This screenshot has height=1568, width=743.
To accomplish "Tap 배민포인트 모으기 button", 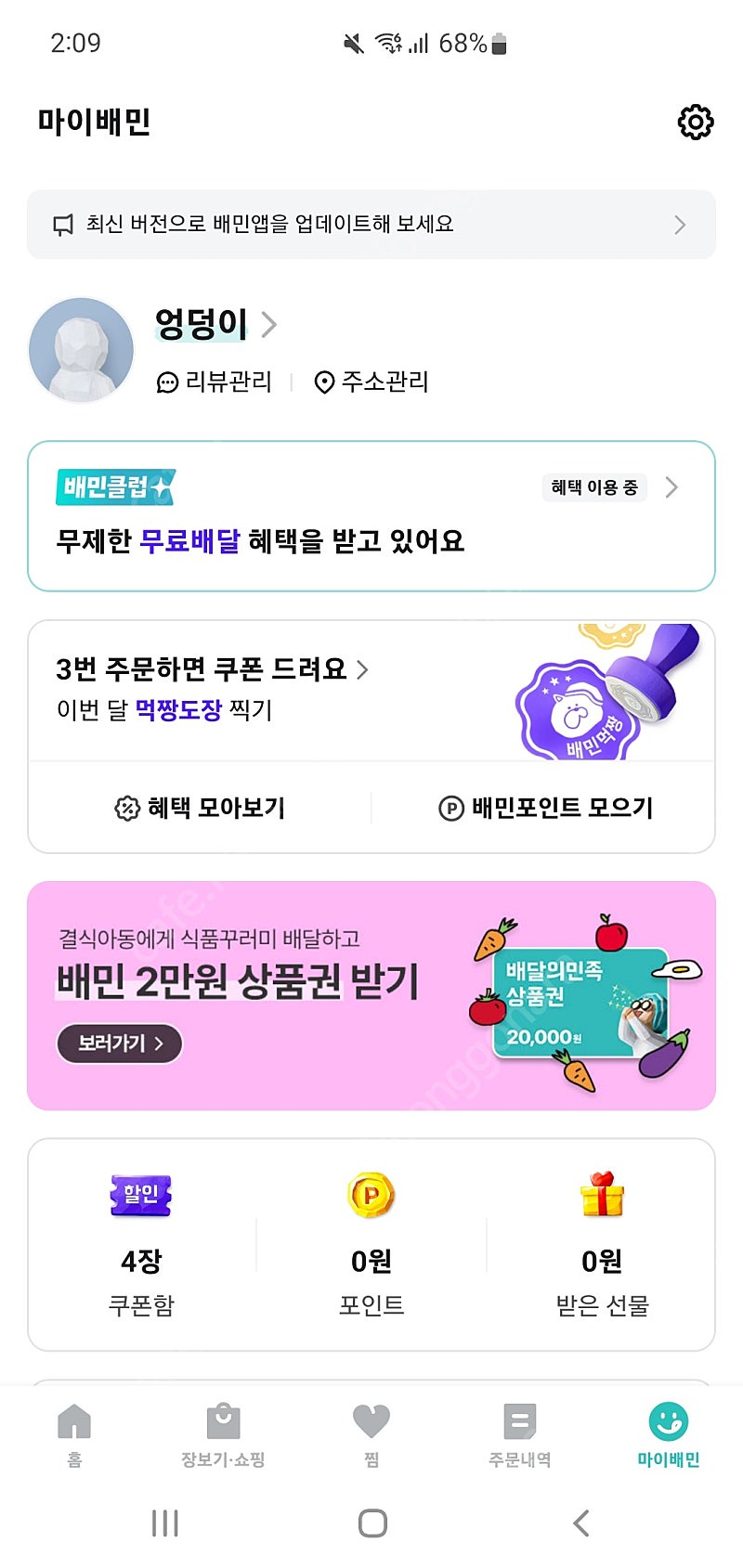I will [x=546, y=808].
